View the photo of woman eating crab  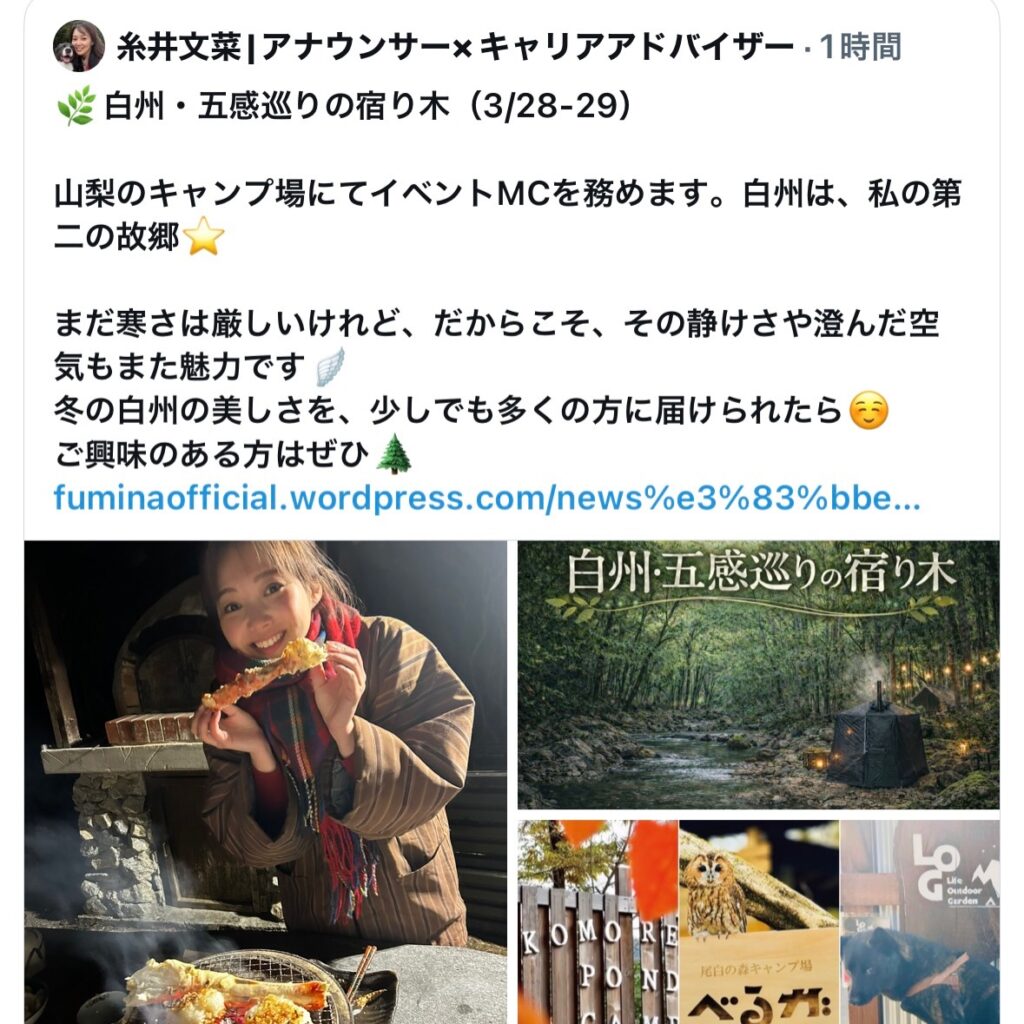point(266,781)
